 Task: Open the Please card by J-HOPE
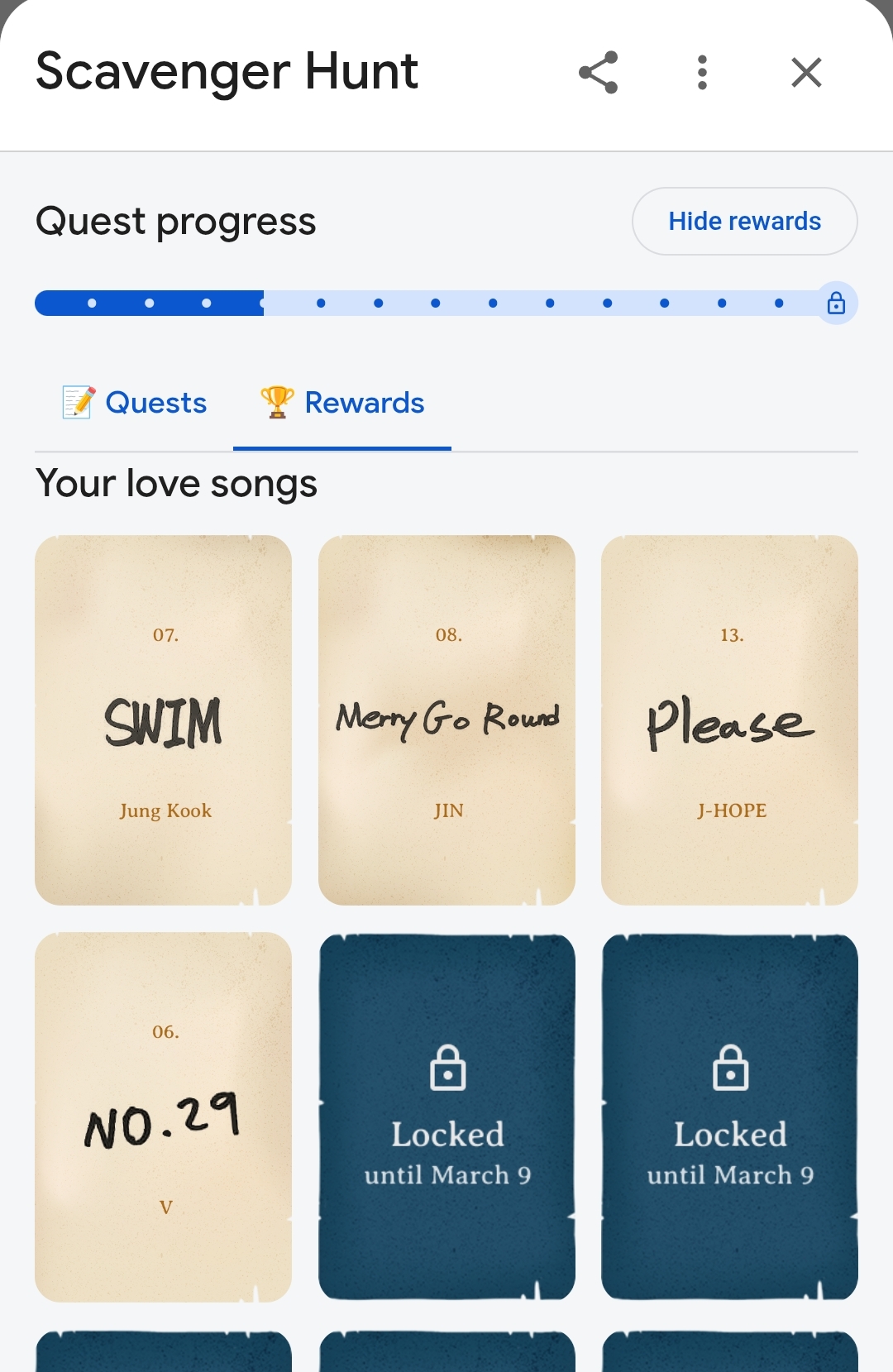[729, 719]
